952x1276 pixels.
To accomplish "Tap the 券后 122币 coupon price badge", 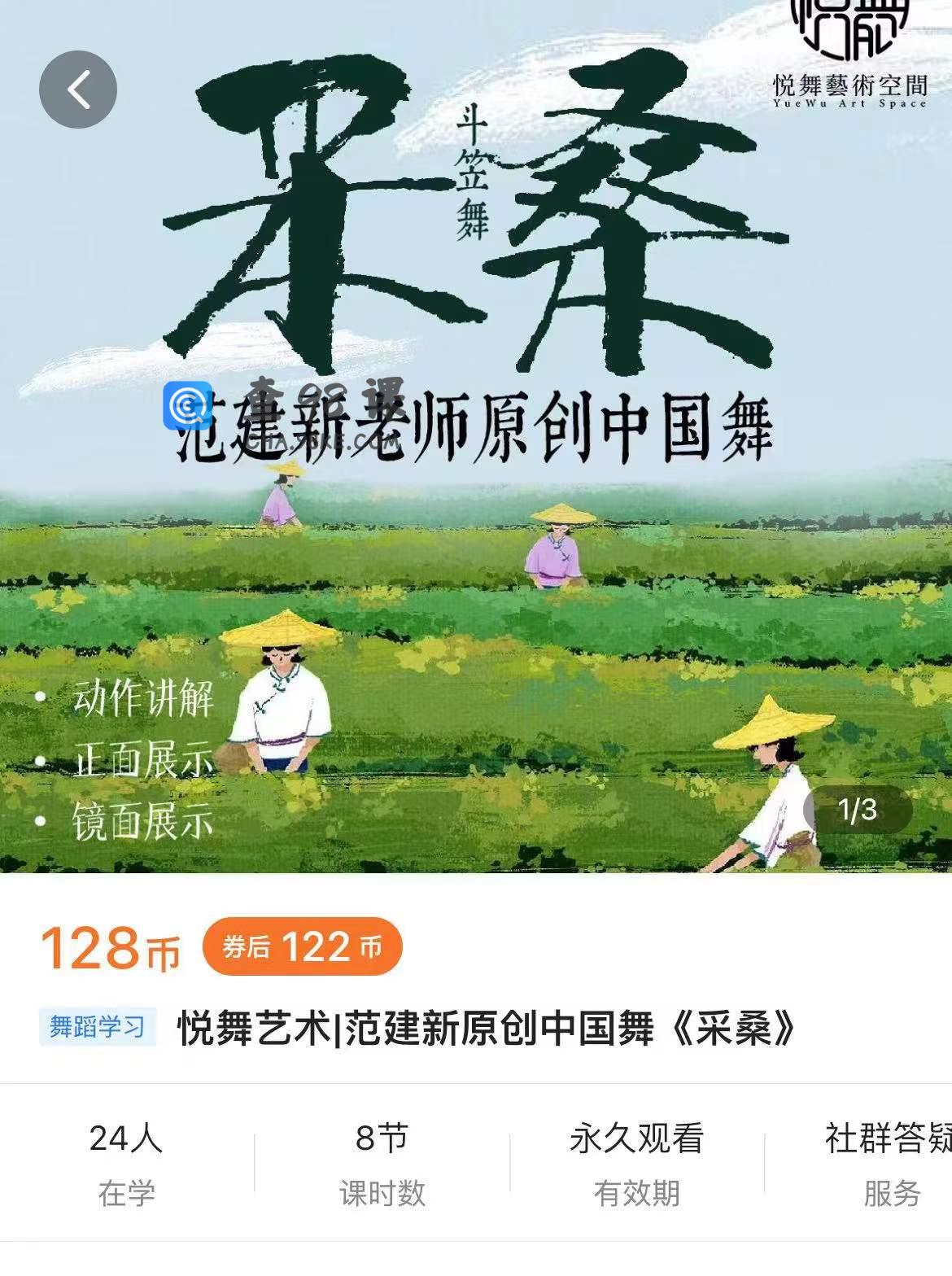I will click(303, 947).
